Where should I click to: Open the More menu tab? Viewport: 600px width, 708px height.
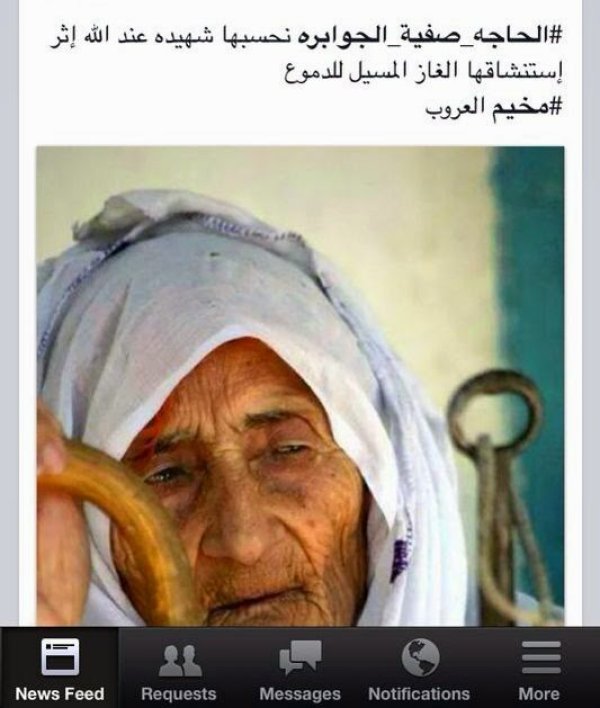(x=539, y=669)
